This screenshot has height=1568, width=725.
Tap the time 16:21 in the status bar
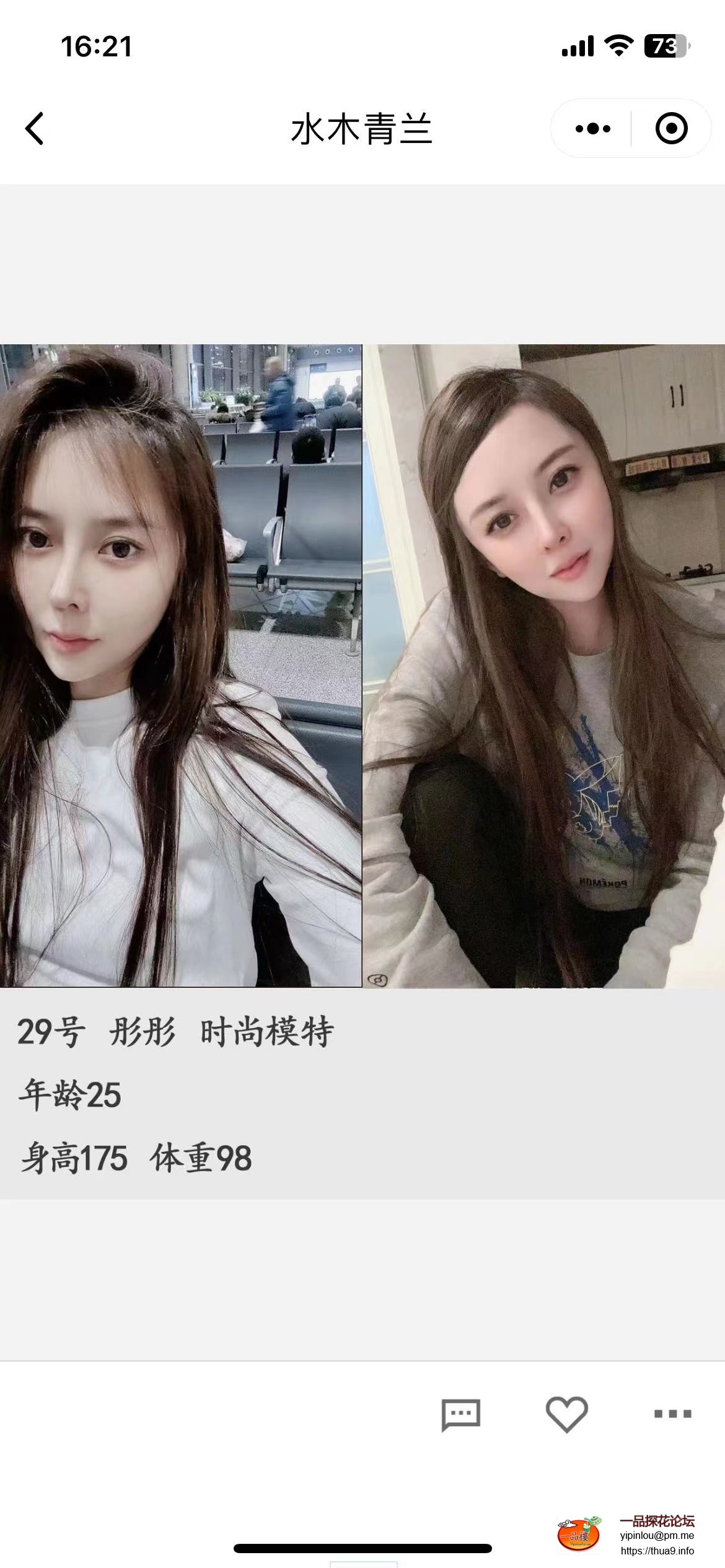[x=97, y=45]
